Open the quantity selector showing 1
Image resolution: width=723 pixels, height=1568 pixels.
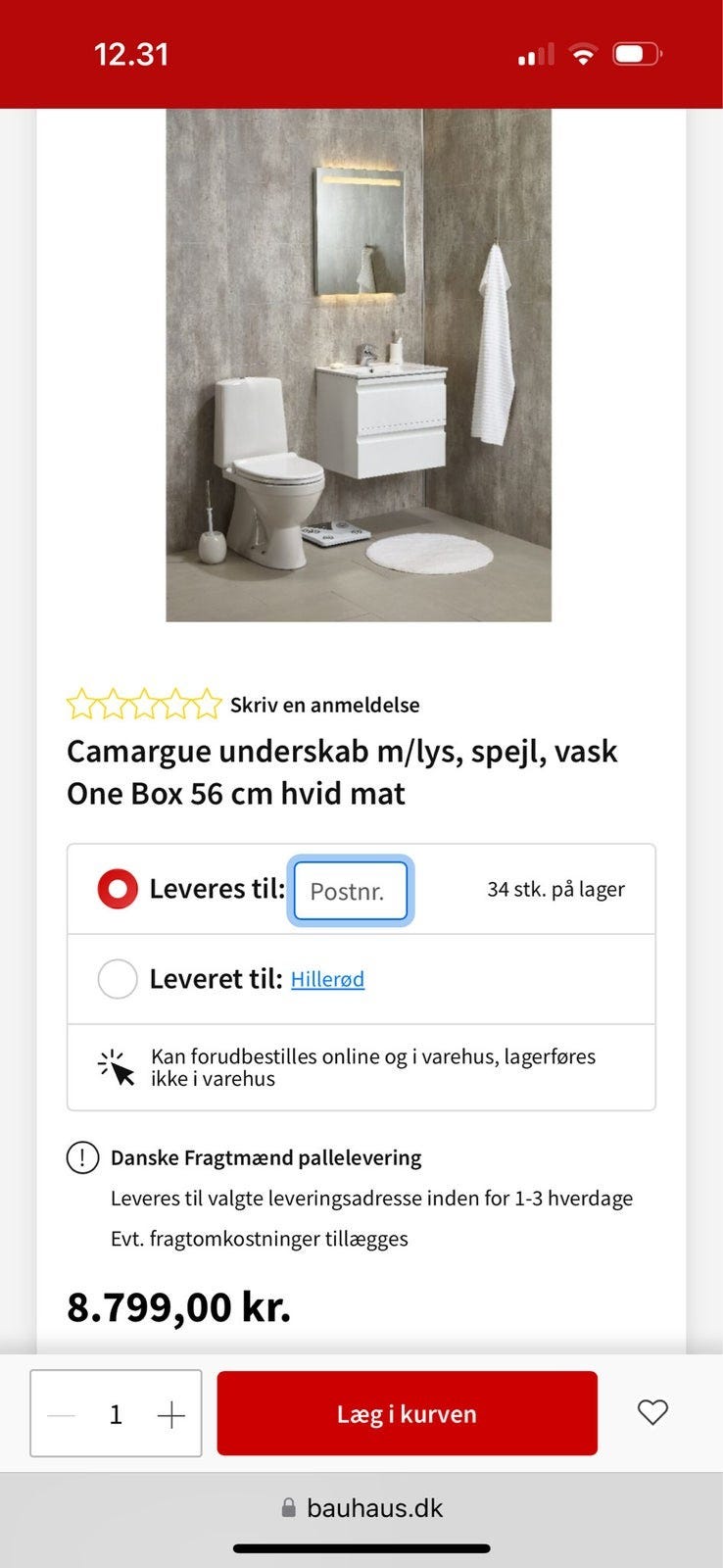pyautogui.click(x=116, y=1413)
